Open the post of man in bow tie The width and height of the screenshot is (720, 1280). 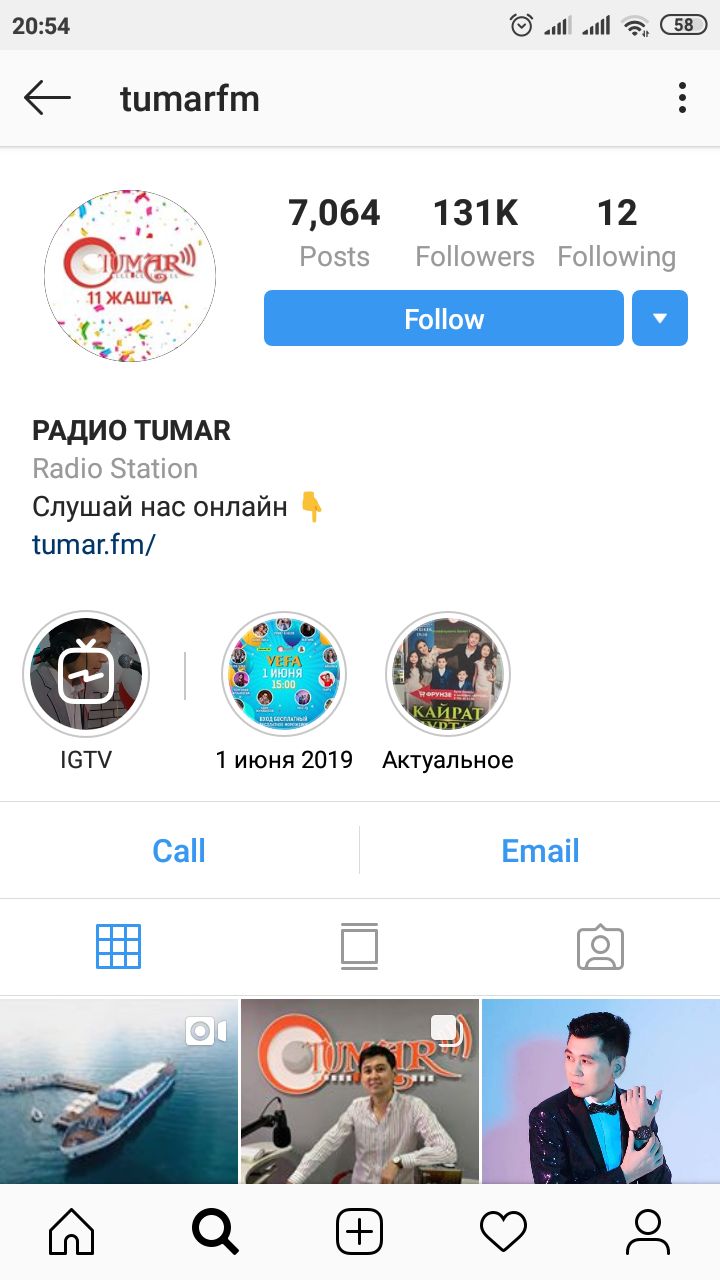coord(601,1091)
